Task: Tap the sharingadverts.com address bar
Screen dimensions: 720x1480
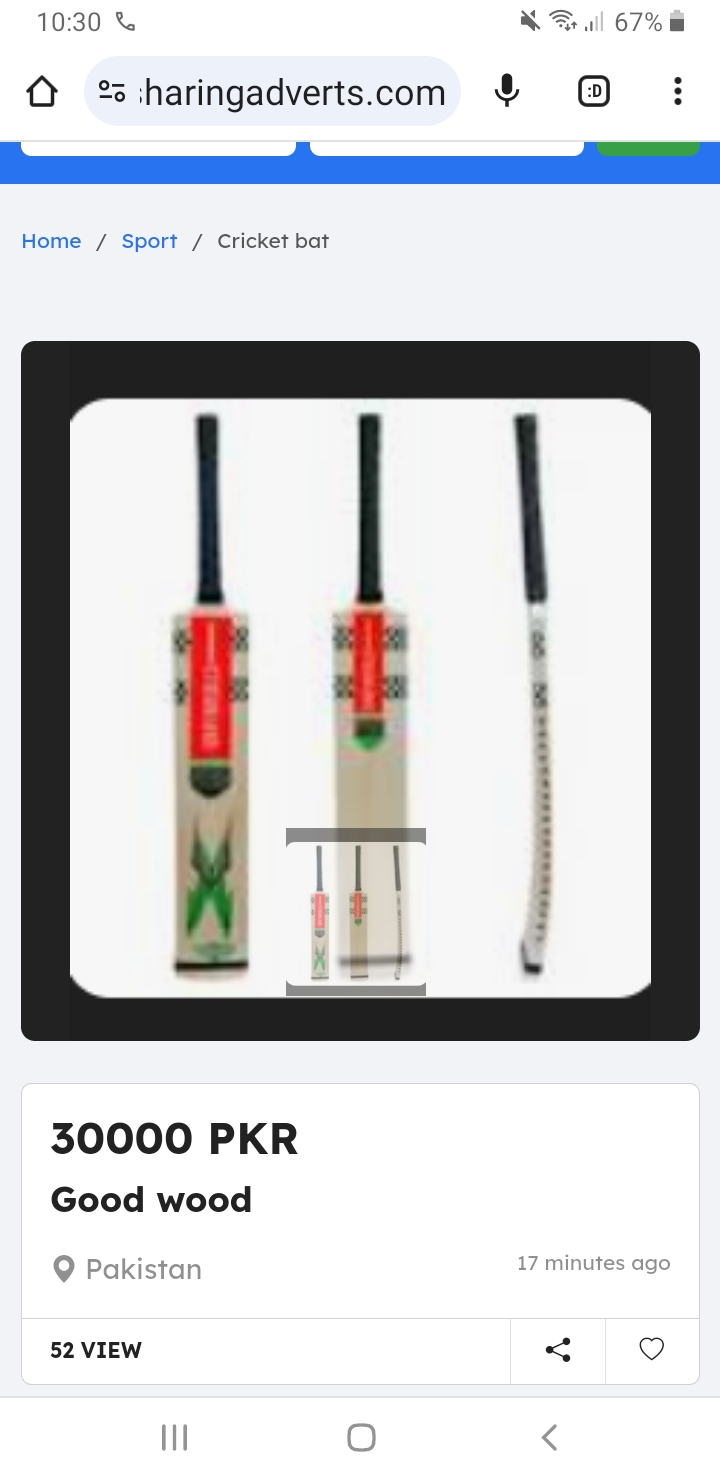Action: click(x=290, y=92)
